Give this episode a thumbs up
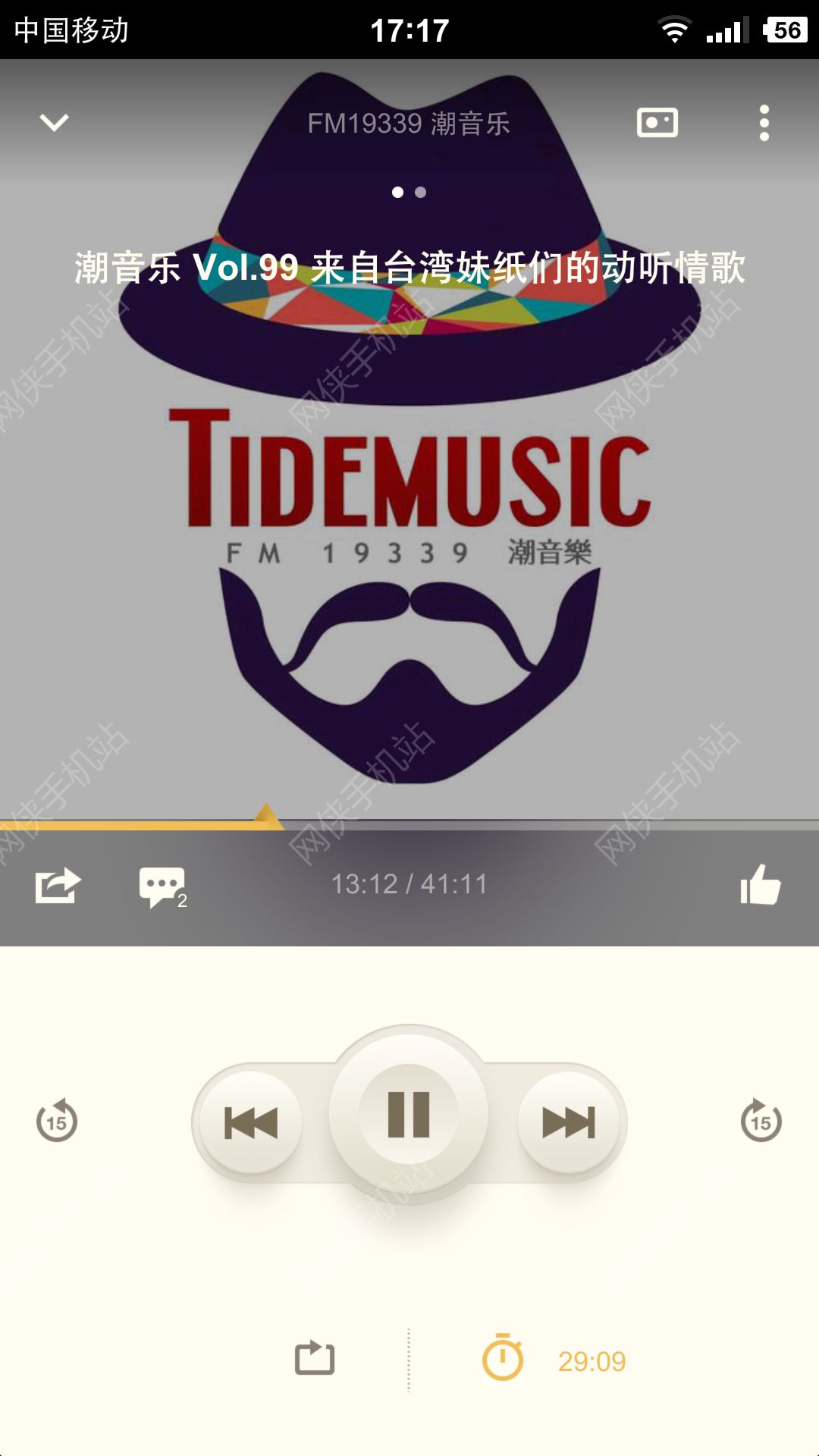Screen dimensions: 819x1456 point(761,885)
